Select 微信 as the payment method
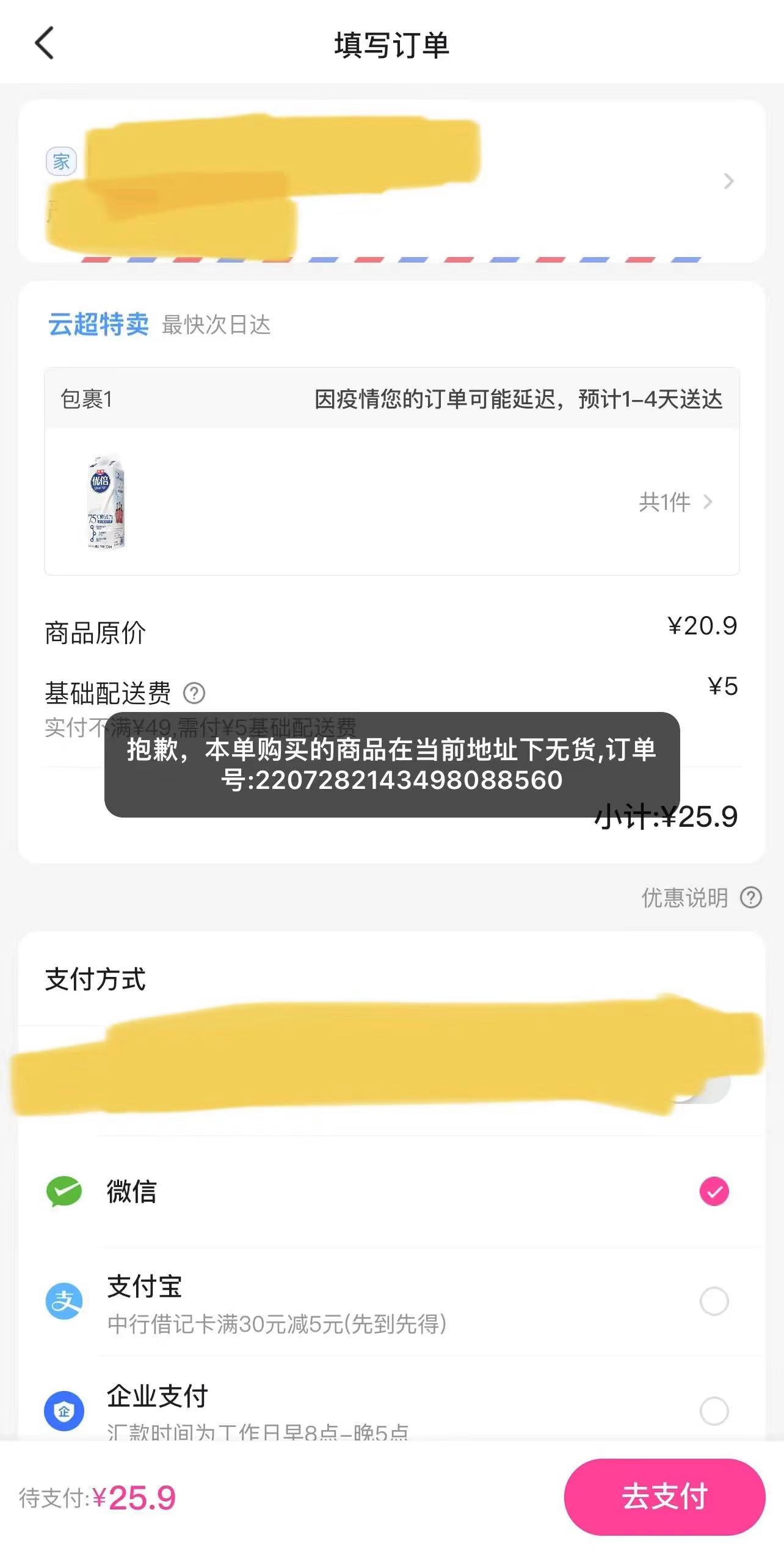The width and height of the screenshot is (784, 1554). click(714, 1191)
